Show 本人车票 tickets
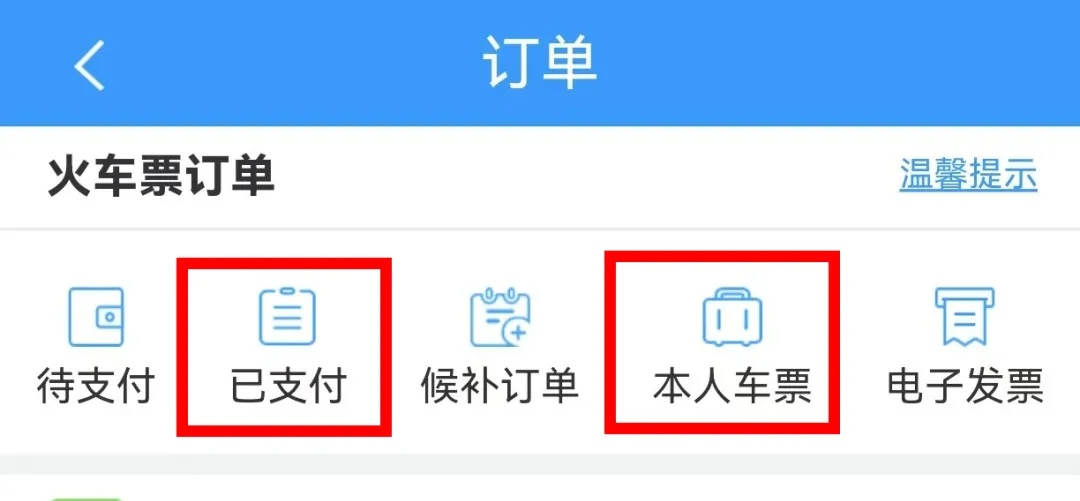 pyautogui.click(x=731, y=346)
